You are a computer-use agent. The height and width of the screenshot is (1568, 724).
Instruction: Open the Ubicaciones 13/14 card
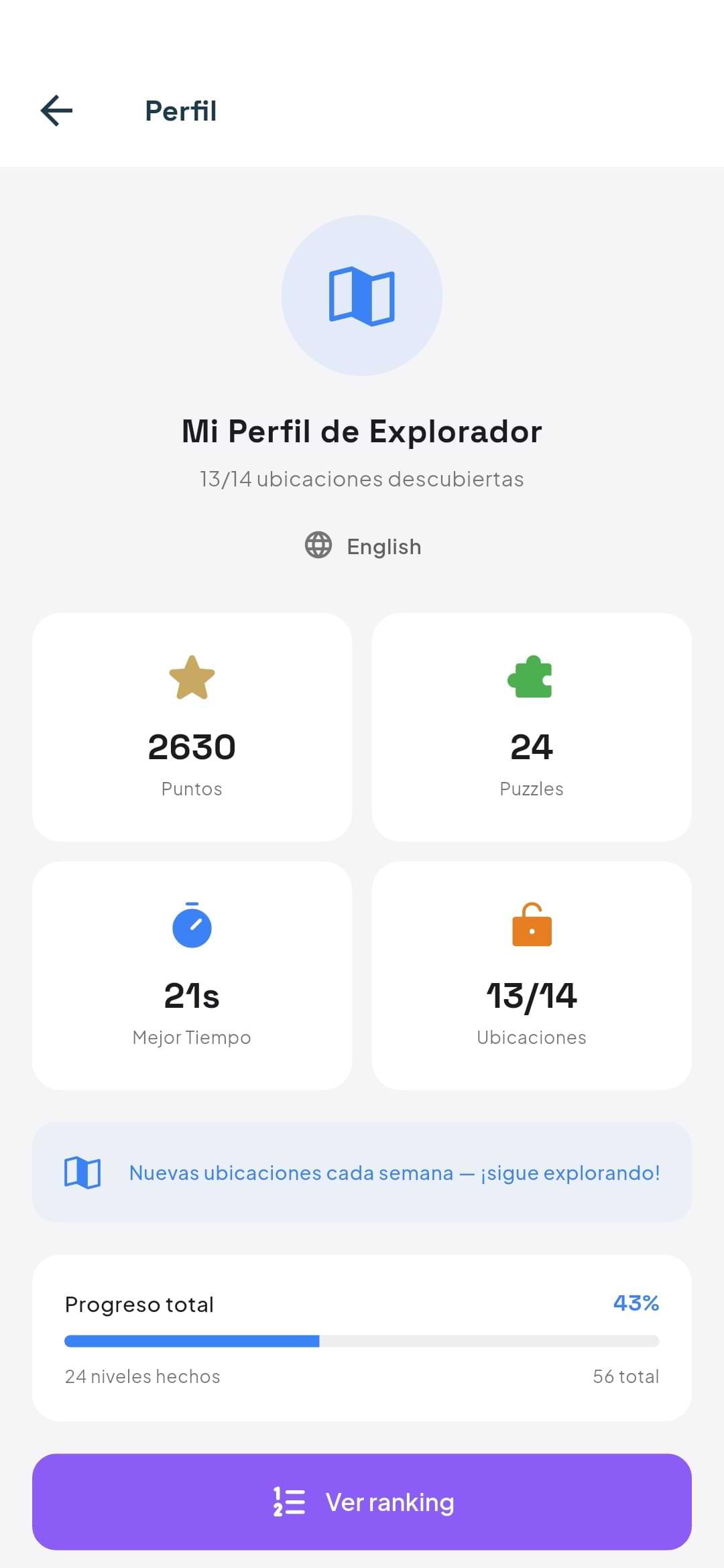[532, 976]
